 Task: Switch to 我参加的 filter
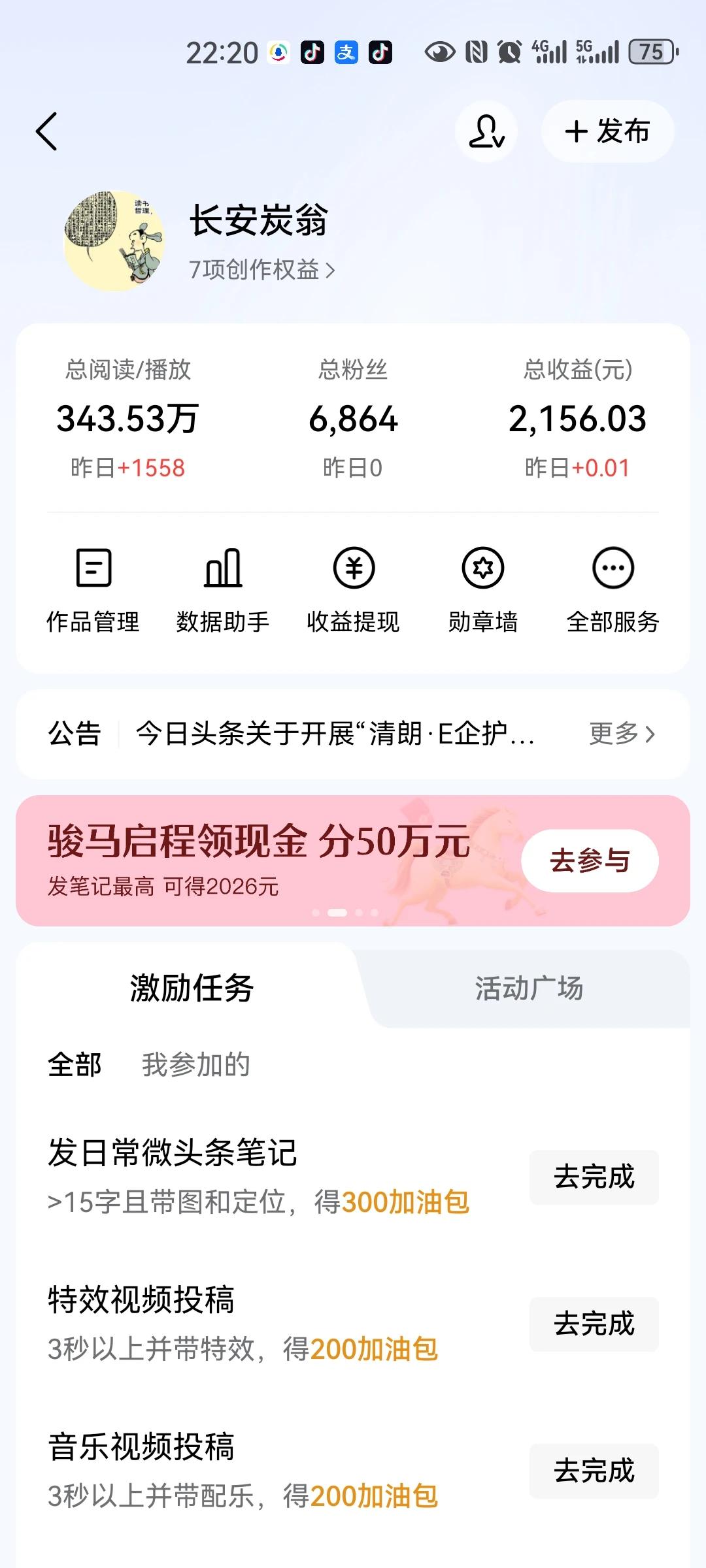coord(196,1062)
